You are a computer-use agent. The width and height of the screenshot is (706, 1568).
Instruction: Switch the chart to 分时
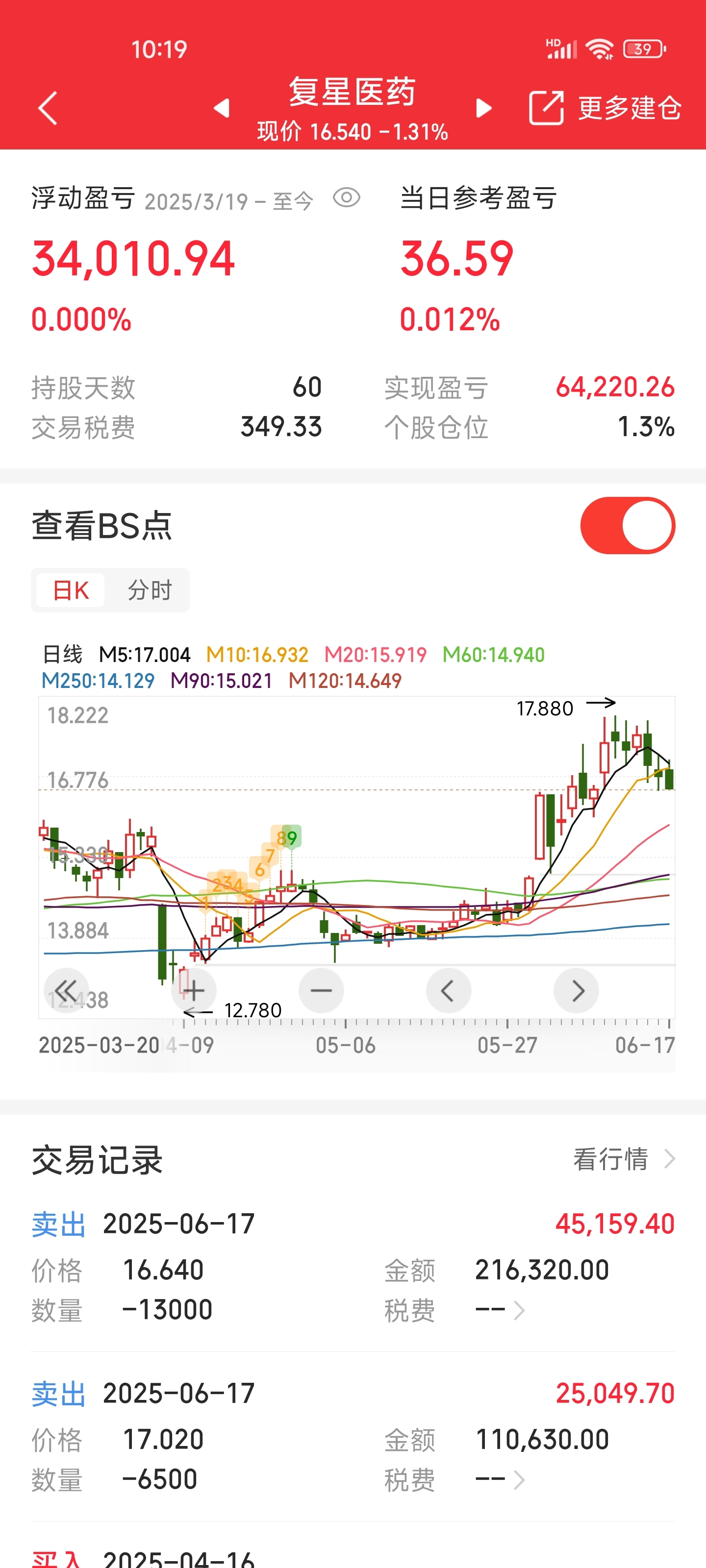149,590
